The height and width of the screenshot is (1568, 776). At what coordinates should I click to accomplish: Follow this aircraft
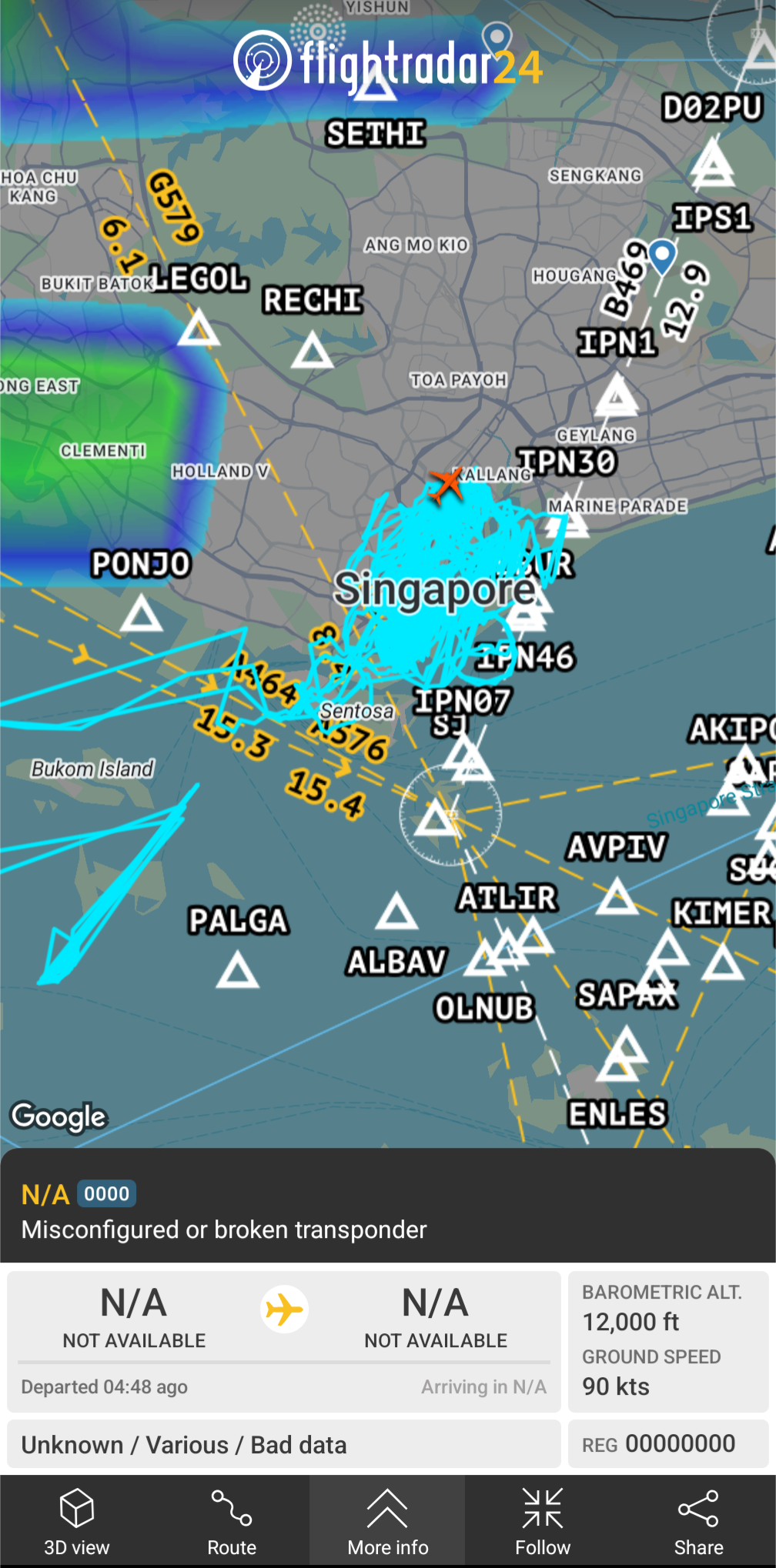coord(543,1522)
